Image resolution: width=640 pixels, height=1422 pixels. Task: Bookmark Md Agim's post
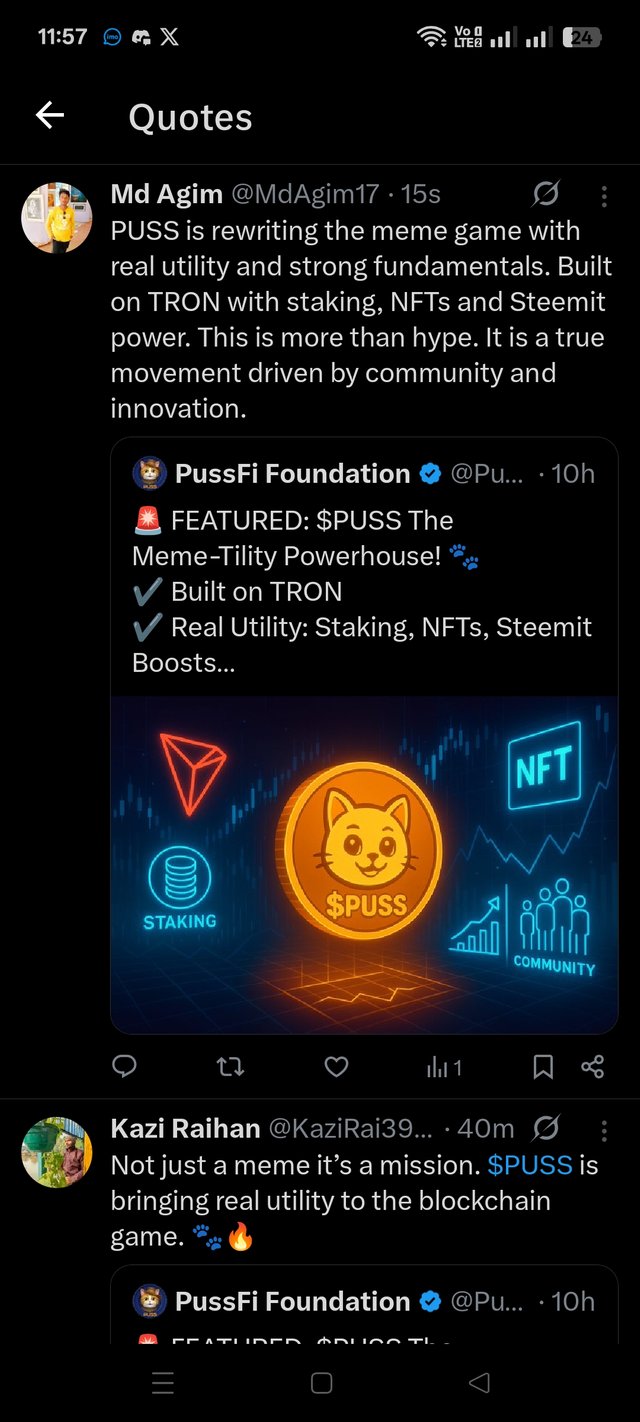click(x=543, y=1067)
